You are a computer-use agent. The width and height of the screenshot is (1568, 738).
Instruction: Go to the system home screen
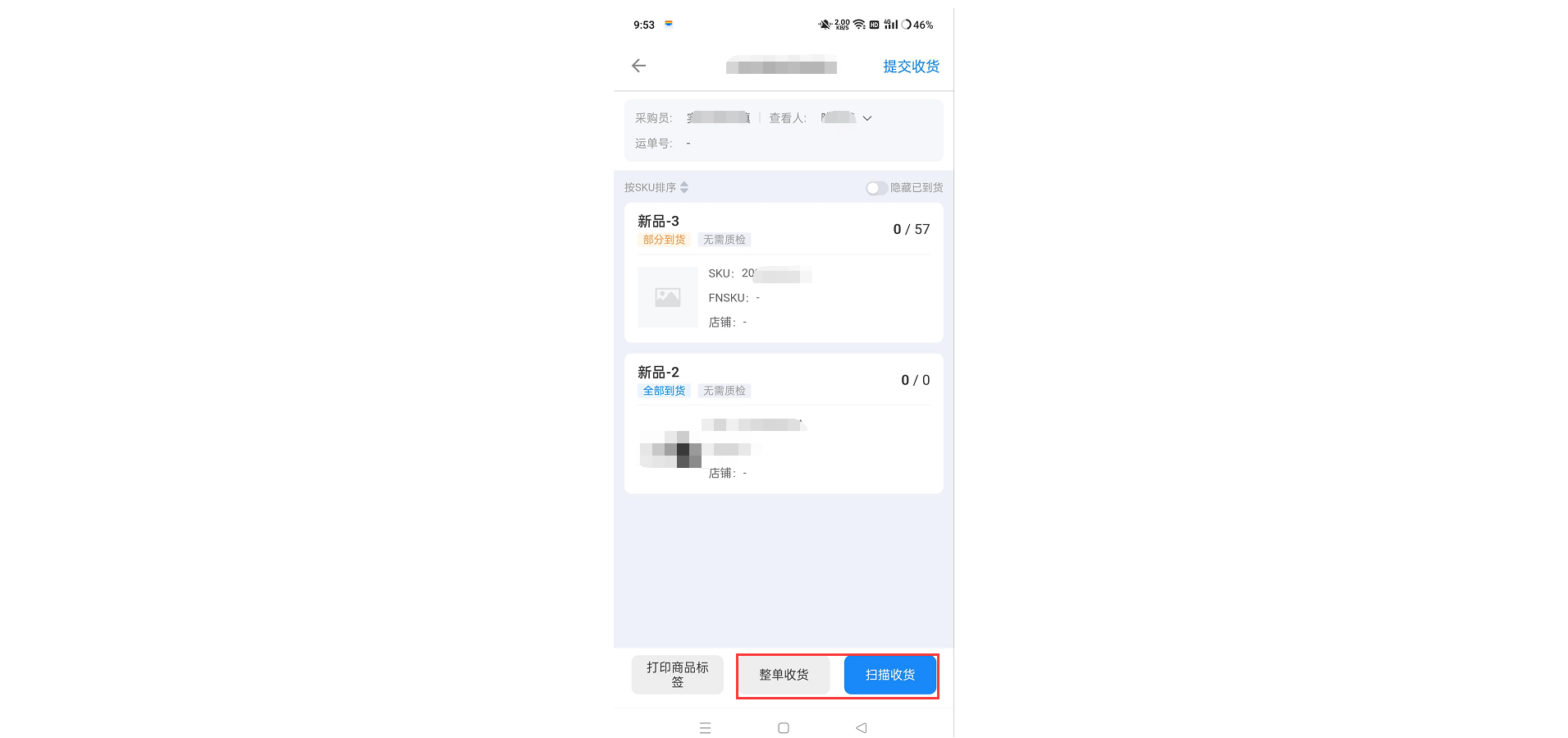[x=783, y=728]
